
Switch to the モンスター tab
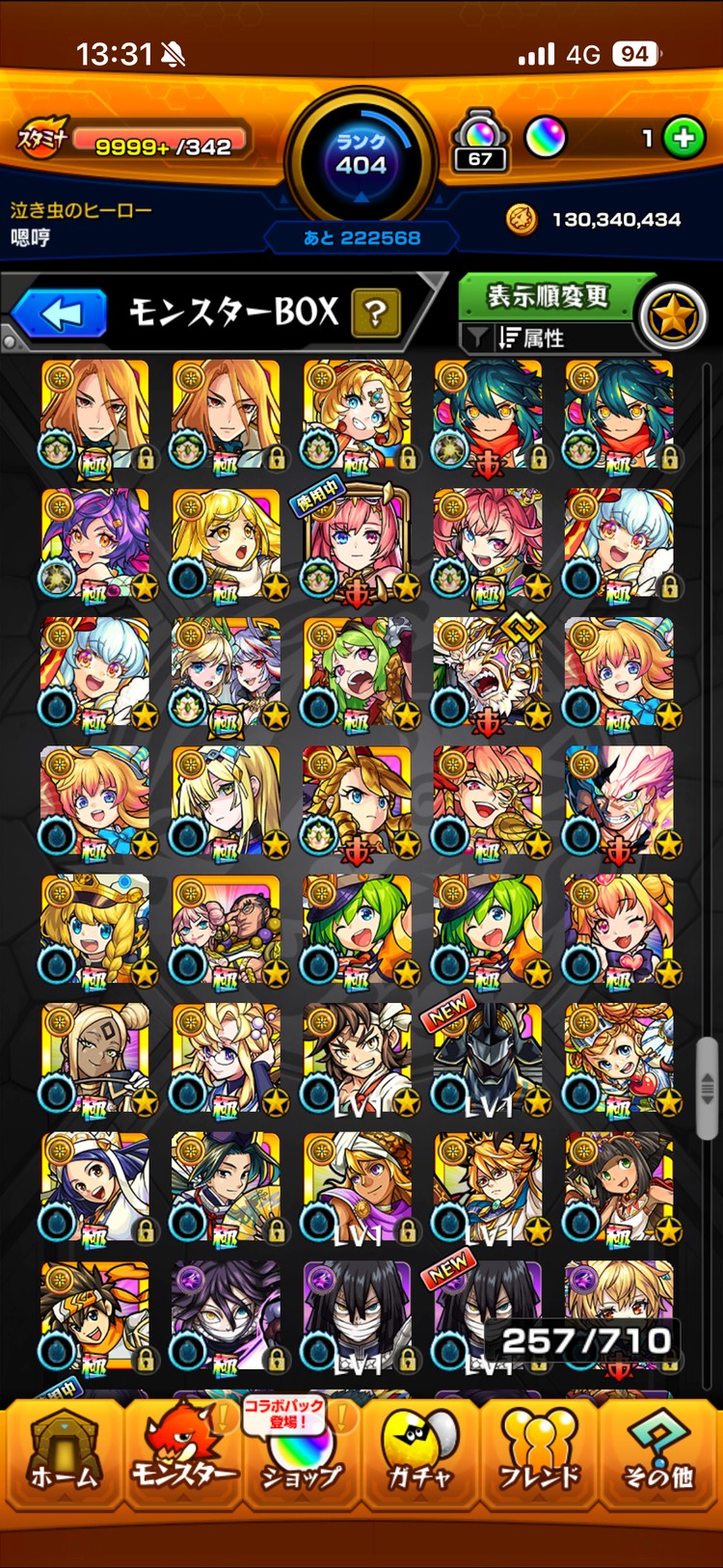[x=183, y=1454]
